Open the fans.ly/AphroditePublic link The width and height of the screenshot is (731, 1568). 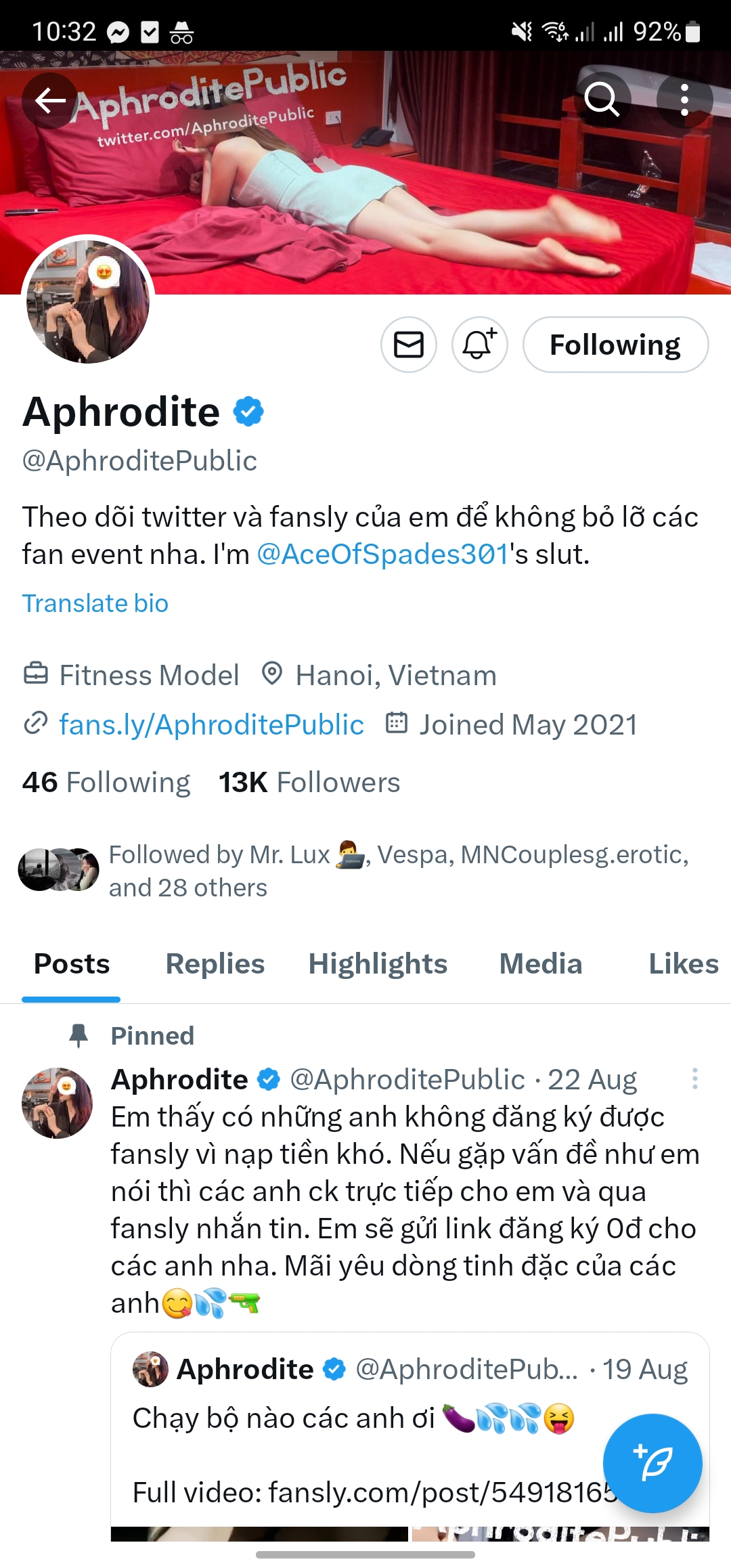[211, 724]
